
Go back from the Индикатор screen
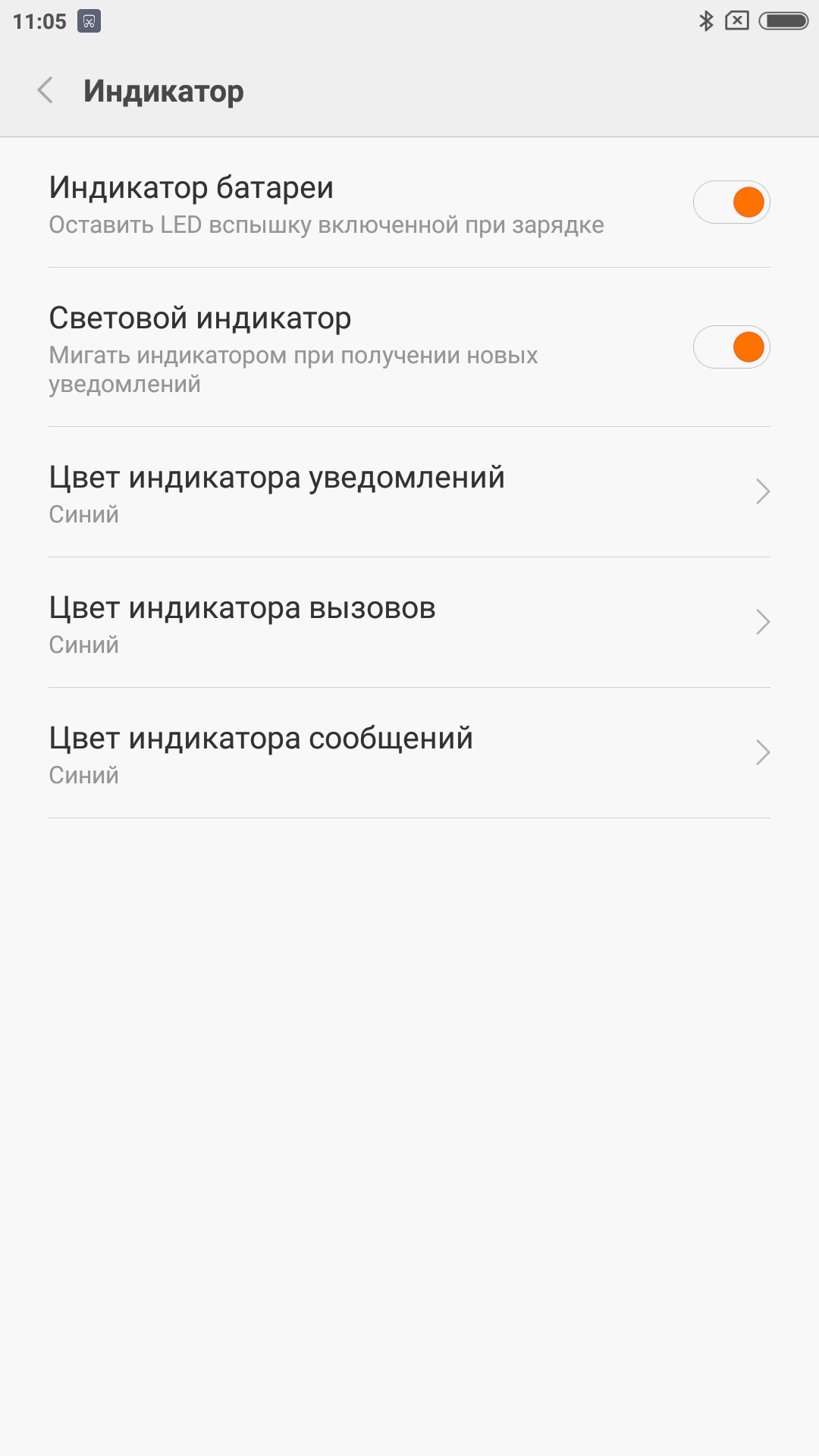(45, 90)
